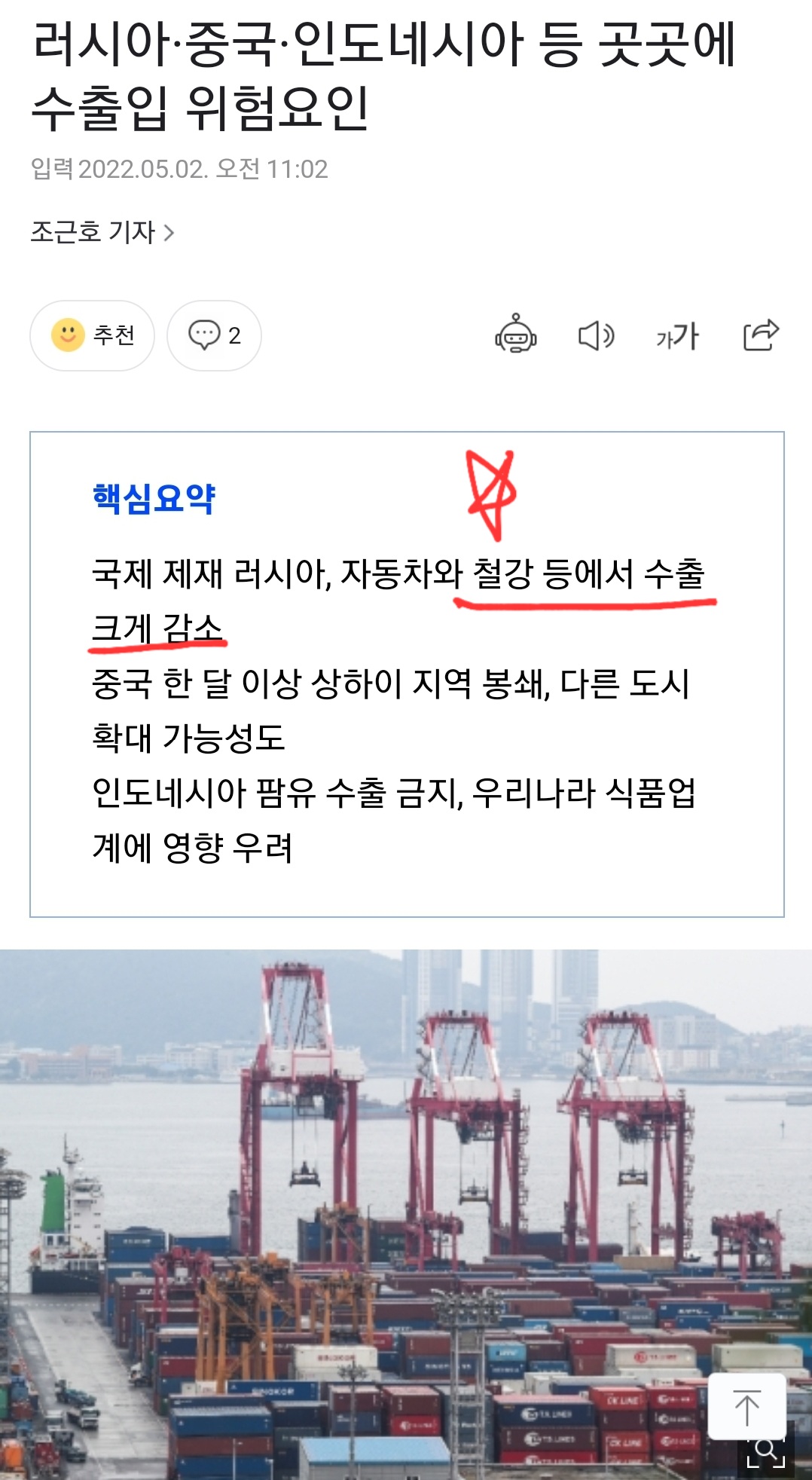The width and height of the screenshot is (812, 1480).
Task: Listen to the article via the speaker icon
Action: coord(596,335)
